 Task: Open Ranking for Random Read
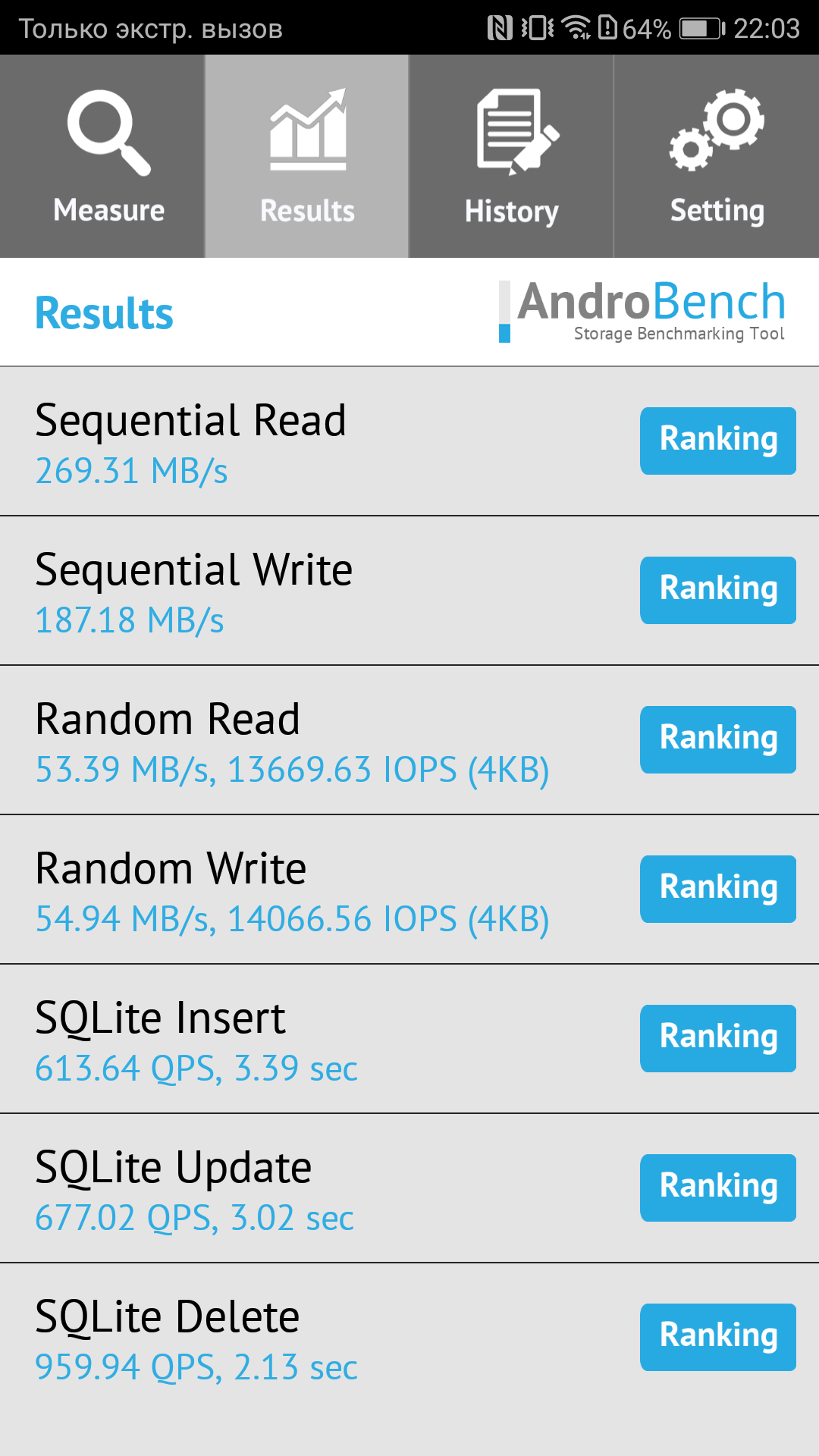coord(717,739)
